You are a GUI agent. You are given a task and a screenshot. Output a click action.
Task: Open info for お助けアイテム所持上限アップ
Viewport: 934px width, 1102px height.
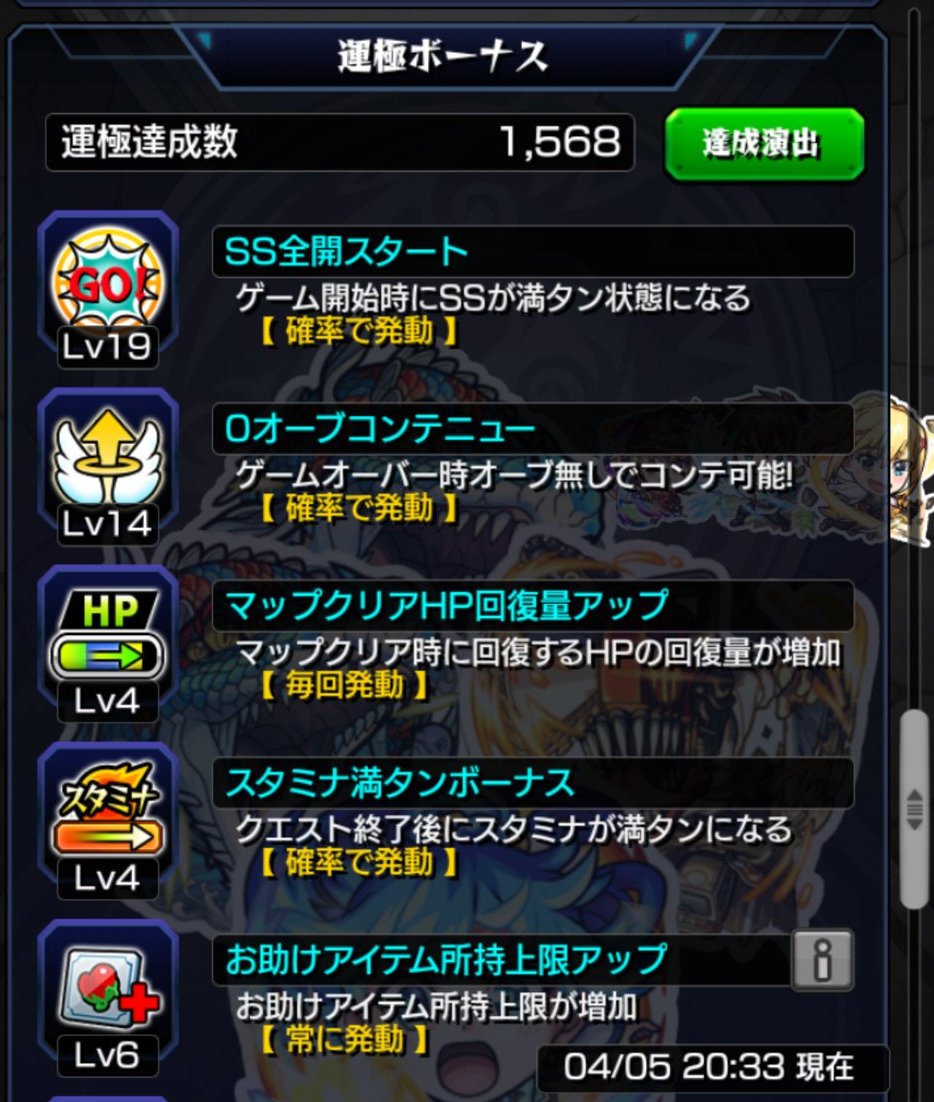(x=822, y=959)
